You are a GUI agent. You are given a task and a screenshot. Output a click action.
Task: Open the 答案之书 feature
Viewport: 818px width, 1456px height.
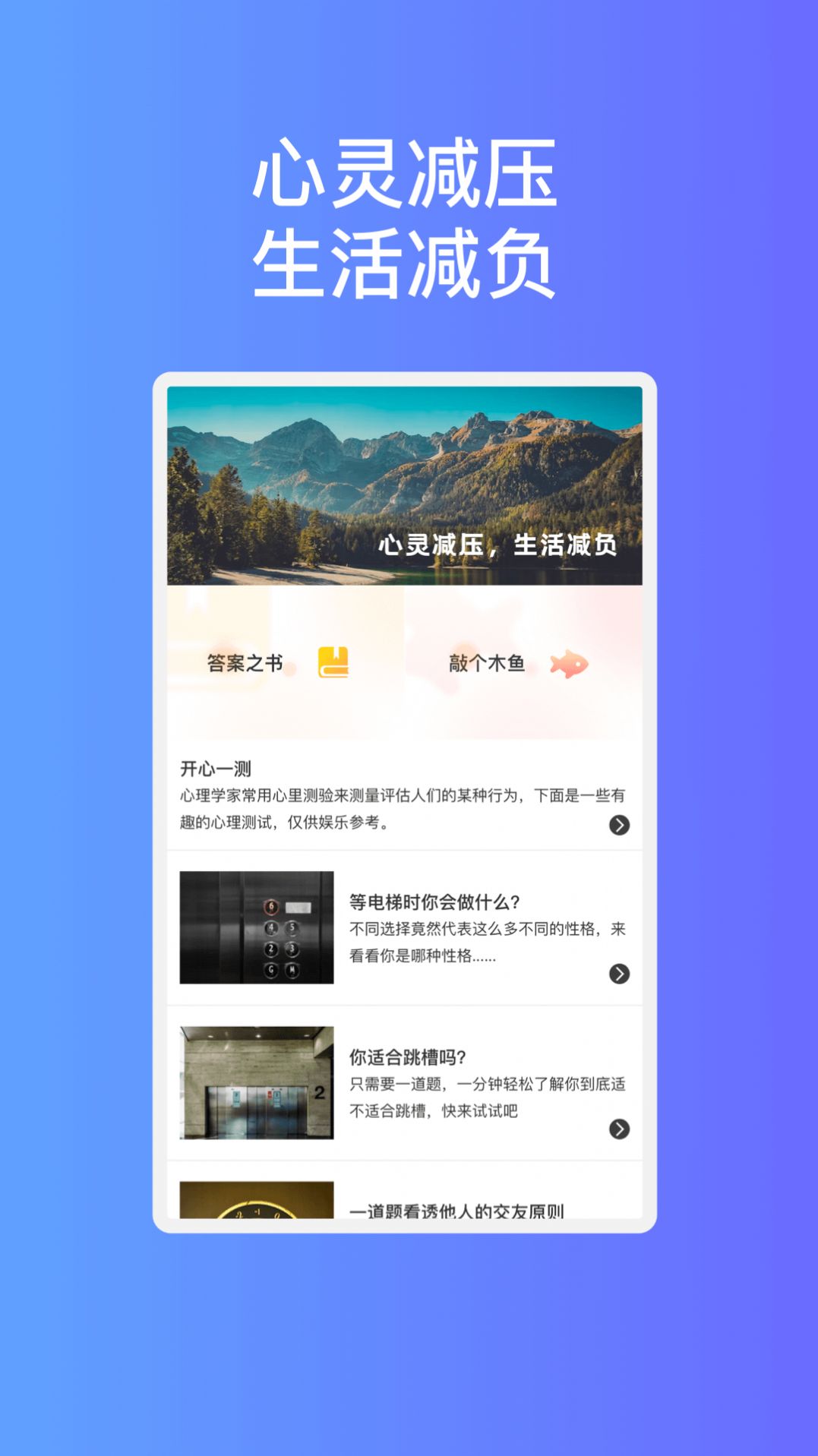coord(245,662)
